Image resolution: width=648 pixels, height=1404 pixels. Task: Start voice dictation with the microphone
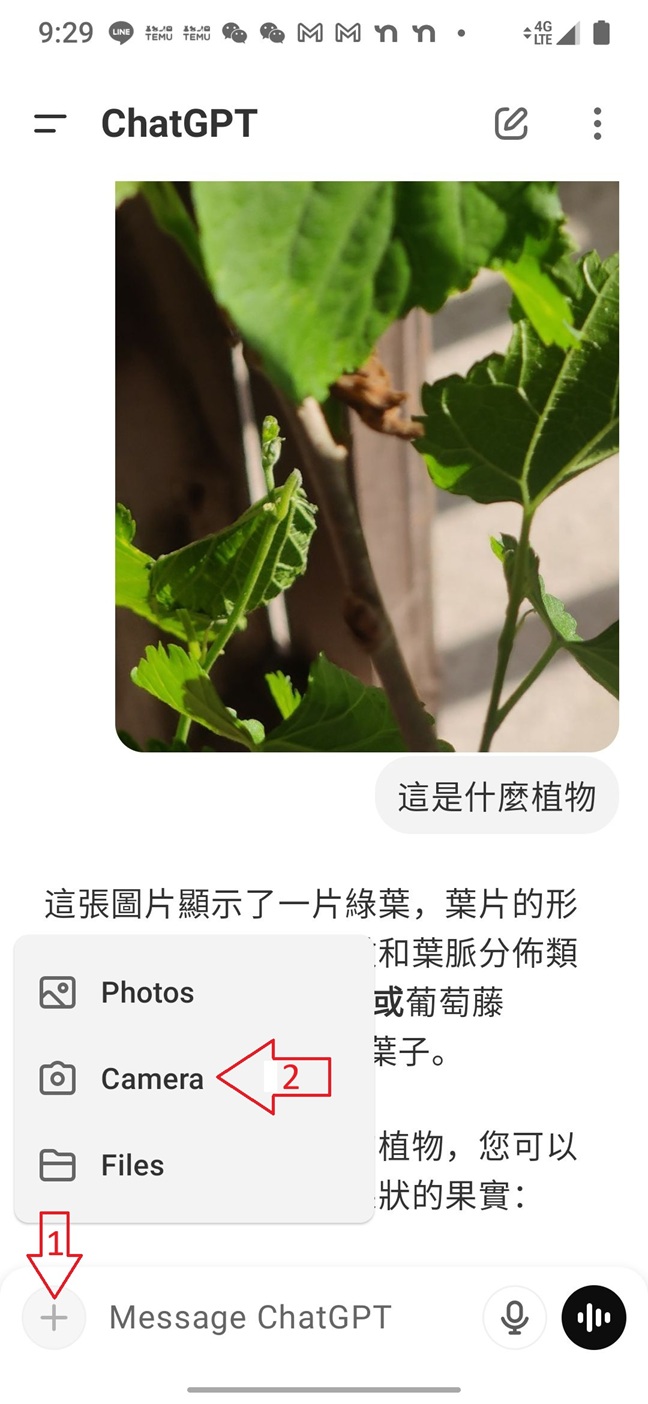click(515, 1318)
